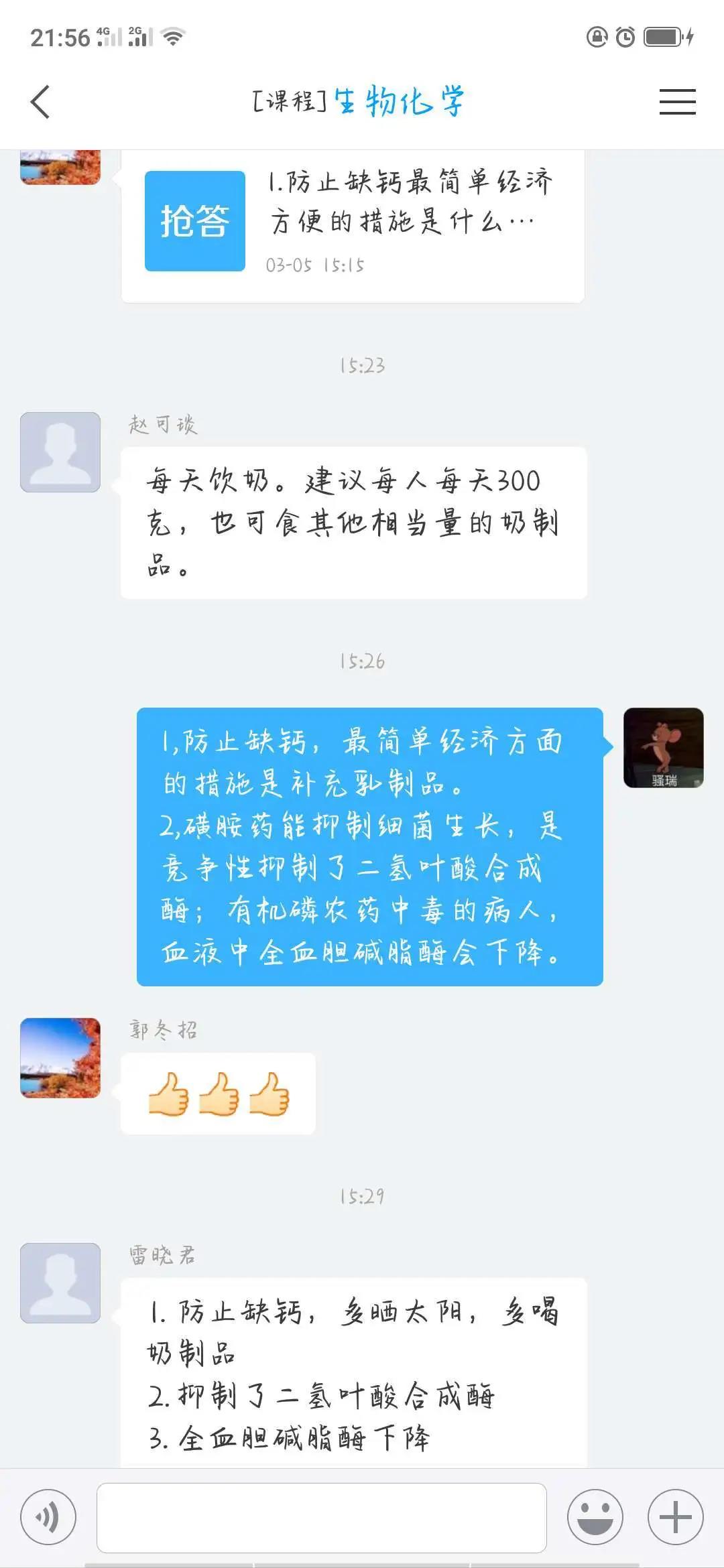Viewport: 724px width, 1568px height.
Task: Open 赵可琰's profile avatar
Action: 60,452
